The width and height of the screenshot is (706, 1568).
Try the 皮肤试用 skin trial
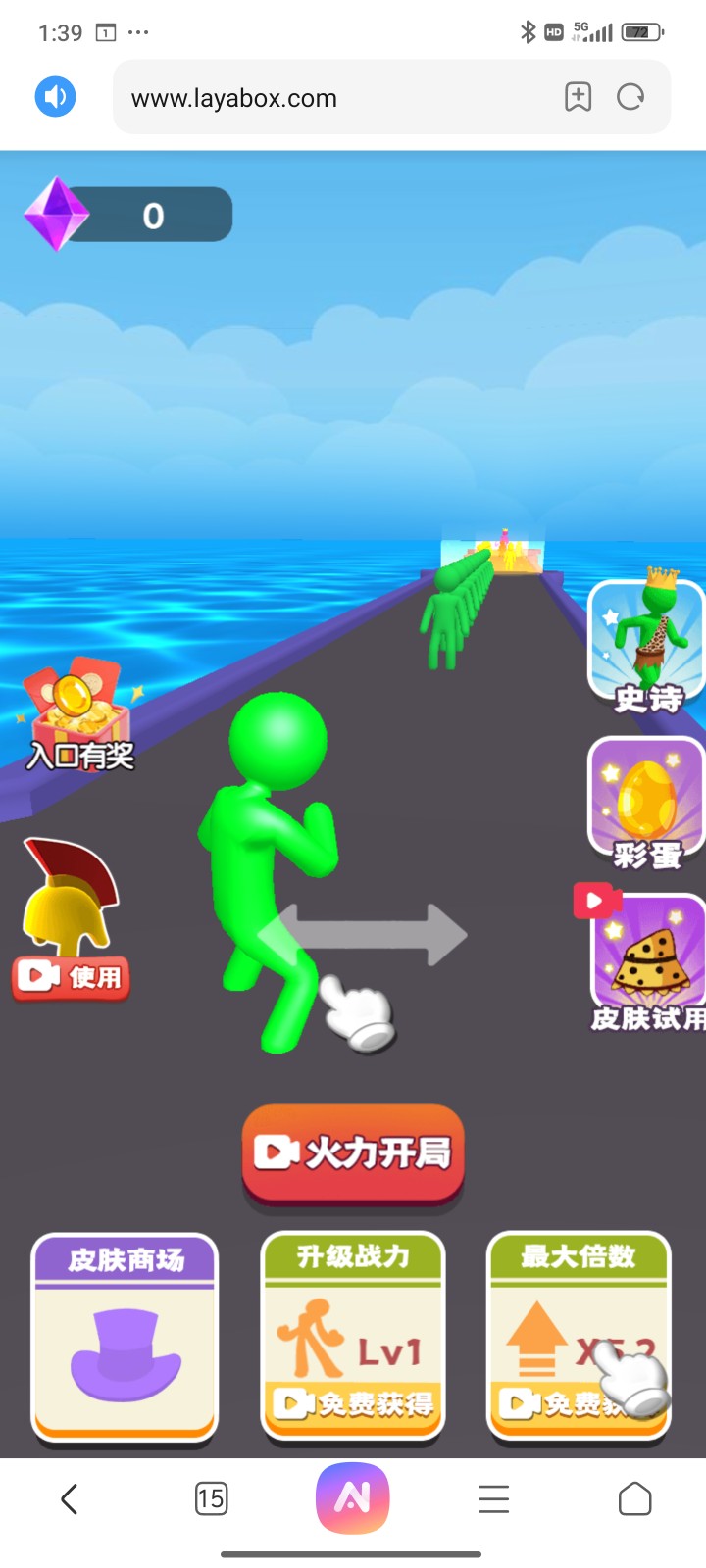point(647,960)
